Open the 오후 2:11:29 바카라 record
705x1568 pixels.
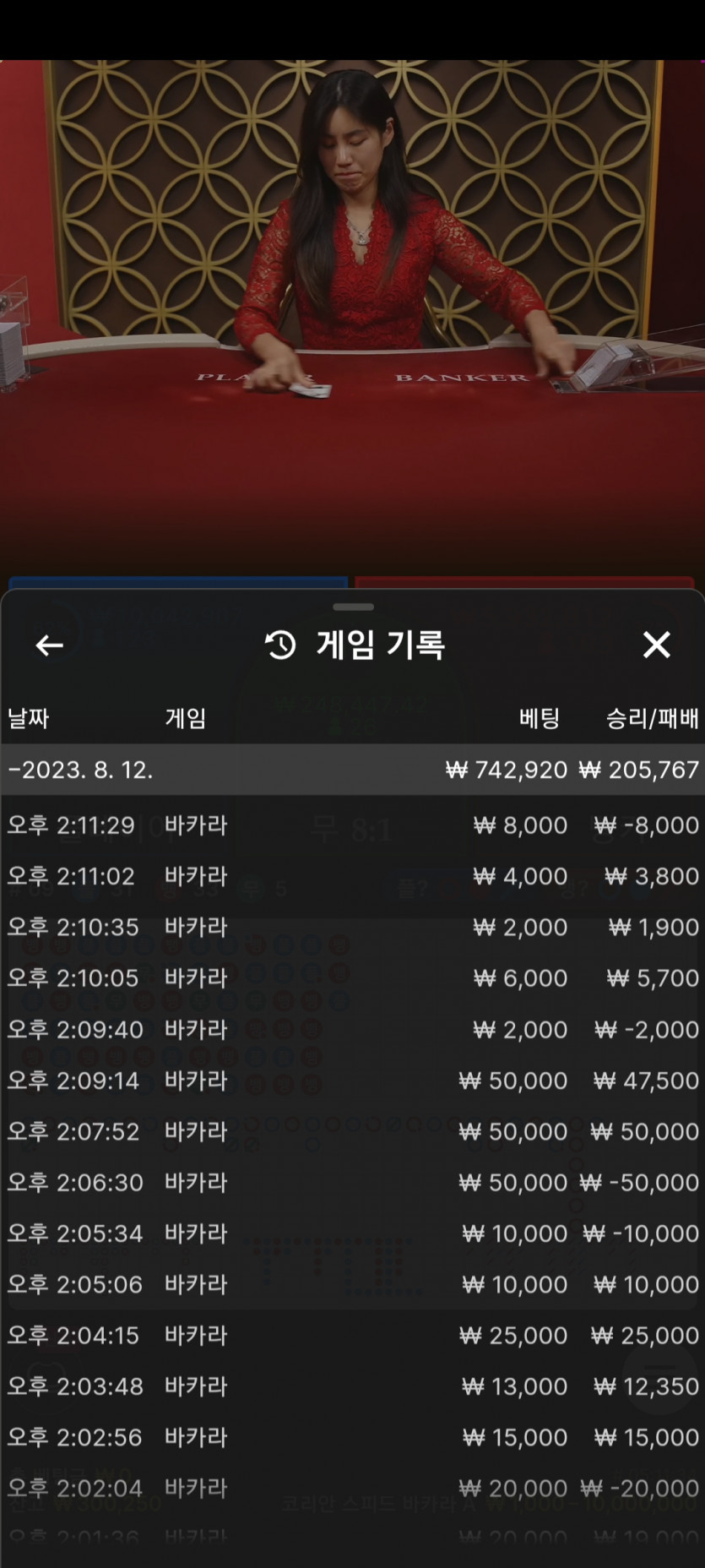(x=353, y=825)
